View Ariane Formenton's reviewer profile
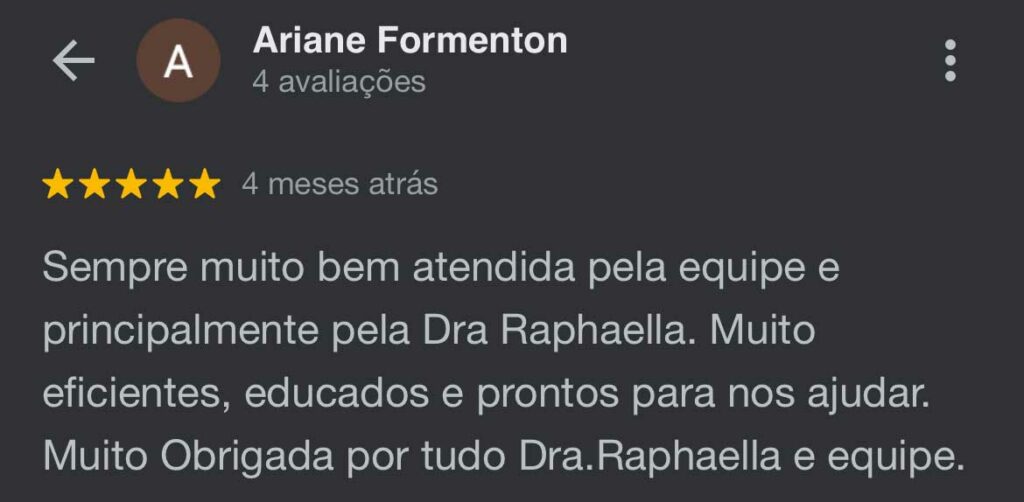 pos(410,41)
